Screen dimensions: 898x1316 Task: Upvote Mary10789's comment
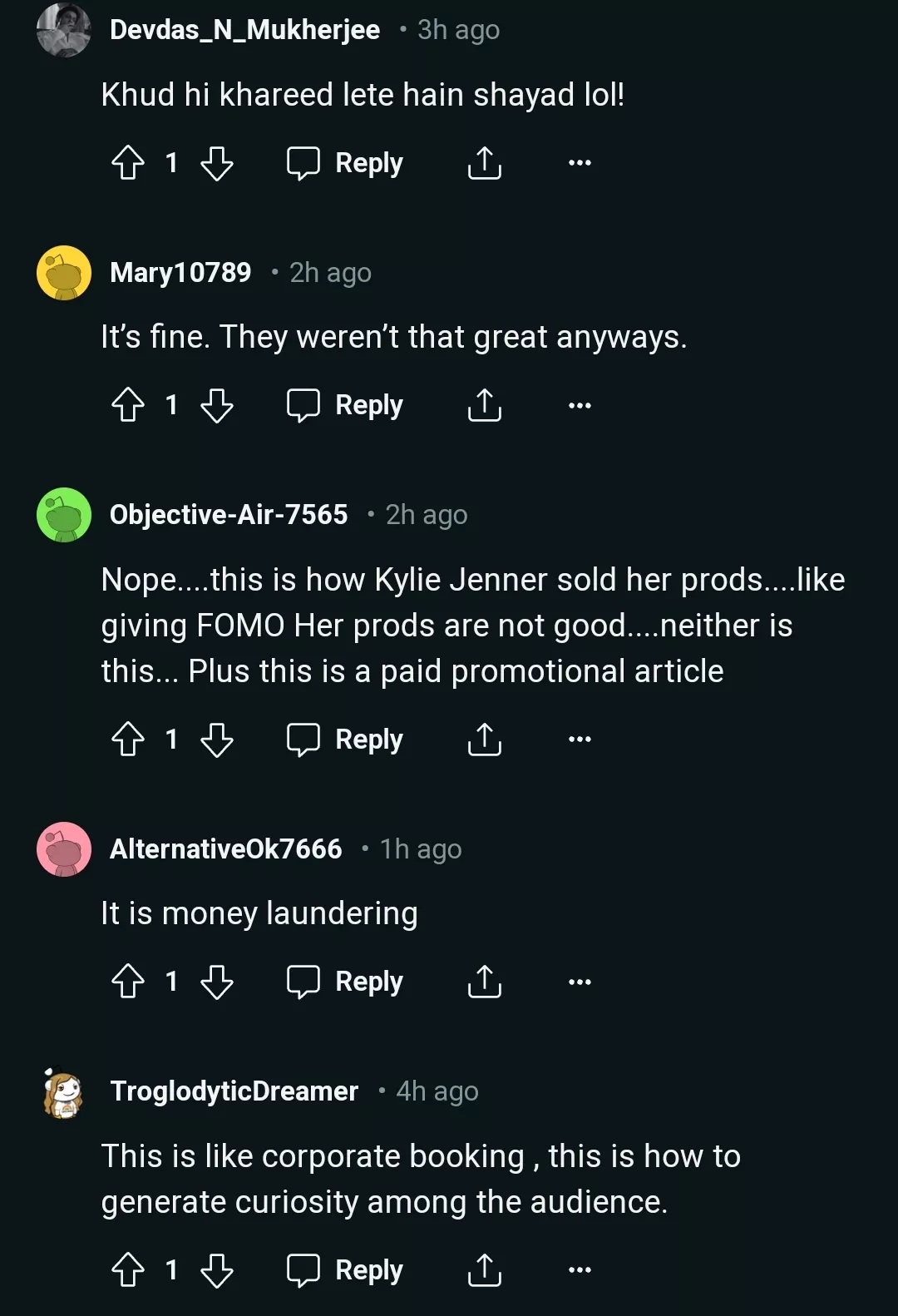[x=128, y=406]
